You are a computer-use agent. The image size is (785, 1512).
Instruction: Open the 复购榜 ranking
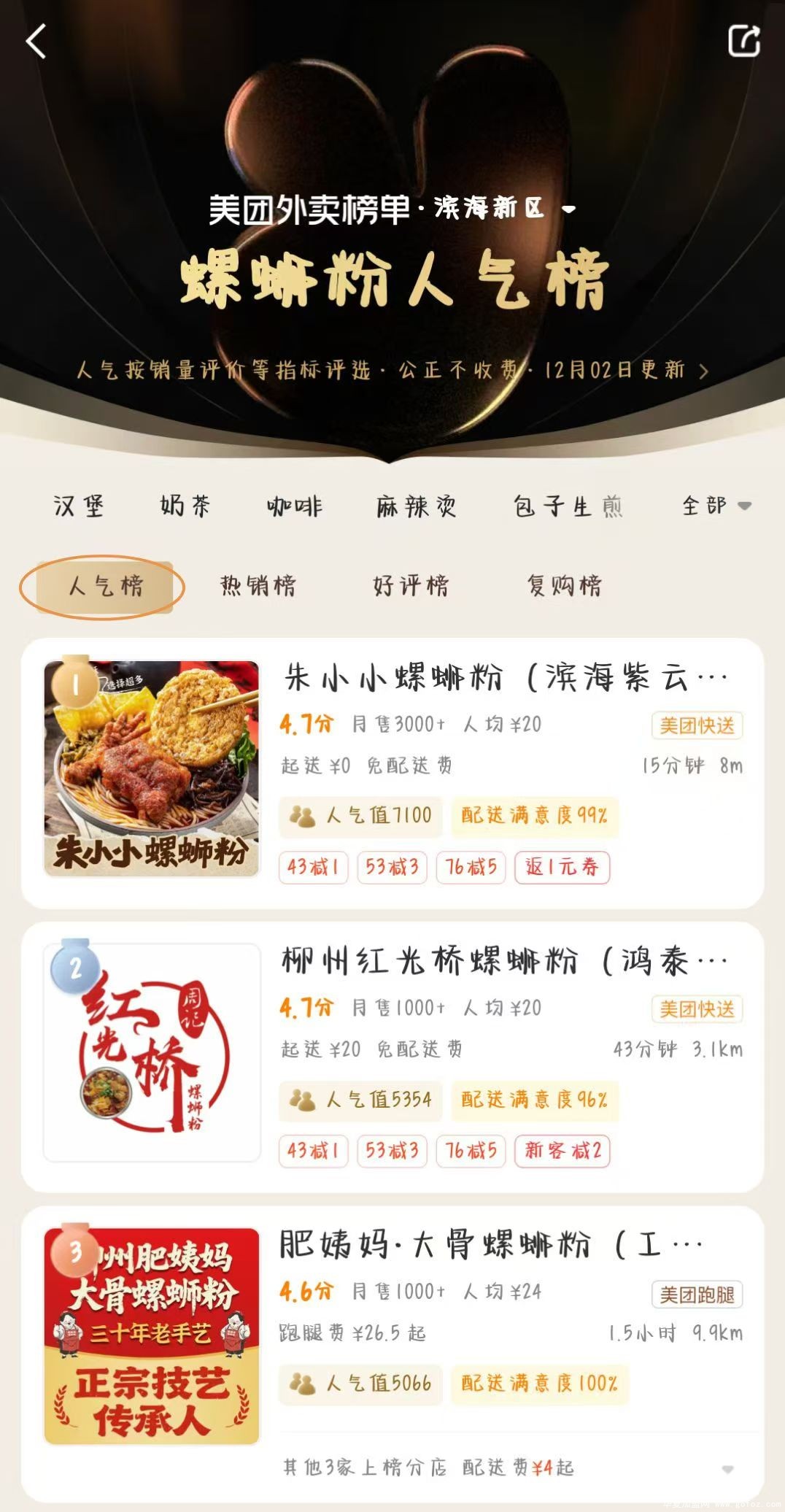point(564,586)
